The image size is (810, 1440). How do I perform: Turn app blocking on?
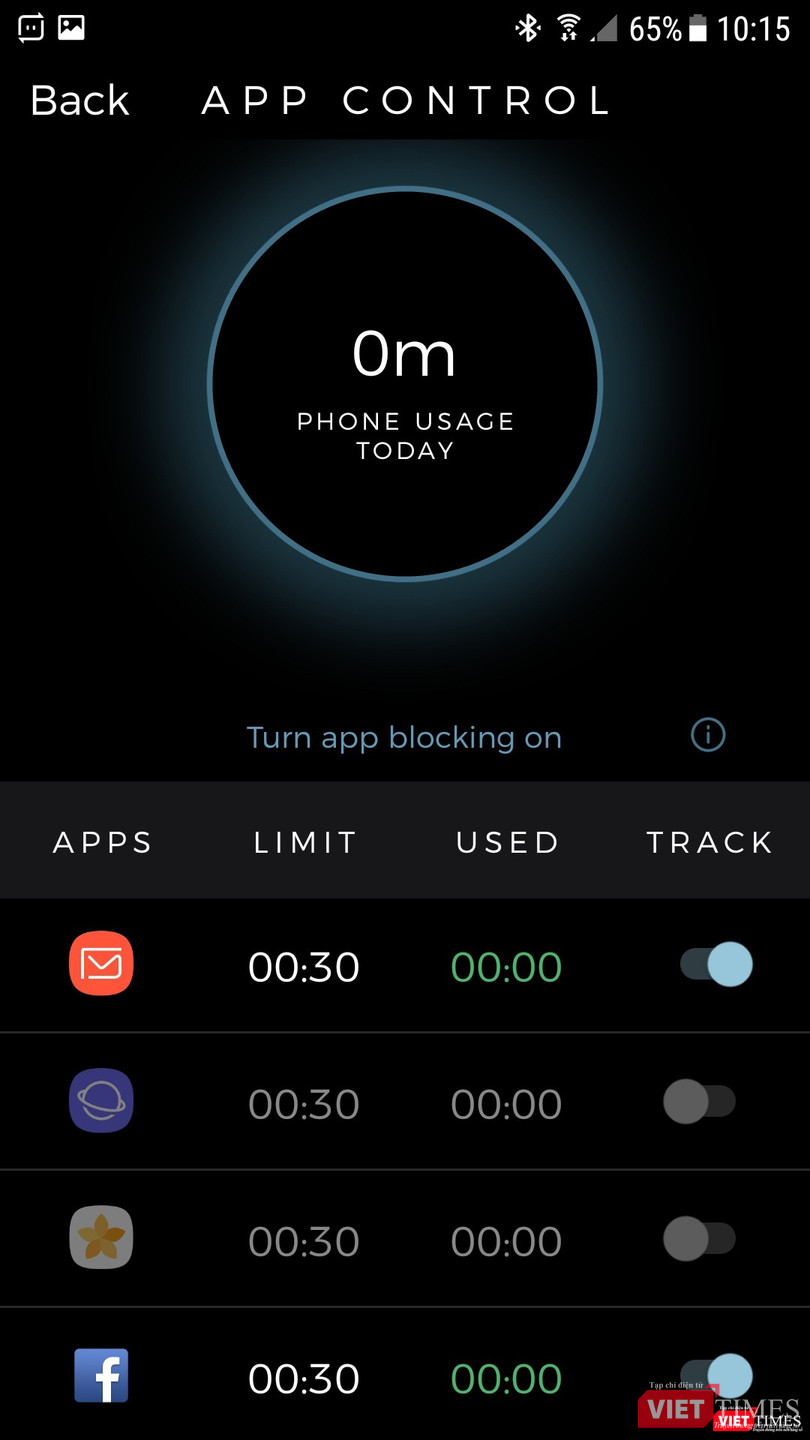404,736
